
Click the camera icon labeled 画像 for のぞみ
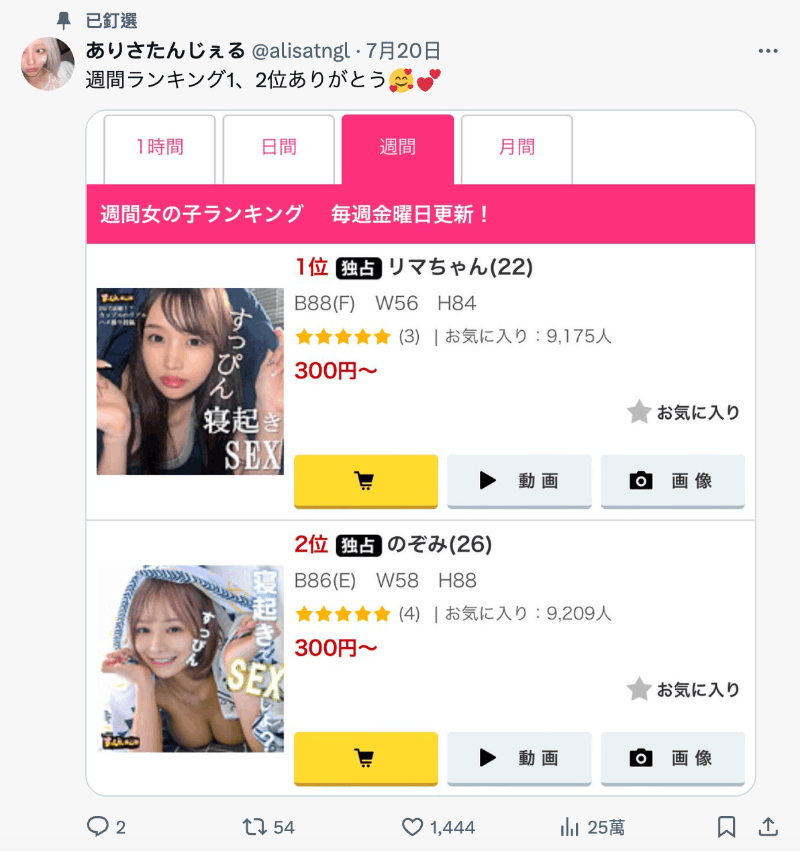click(673, 759)
